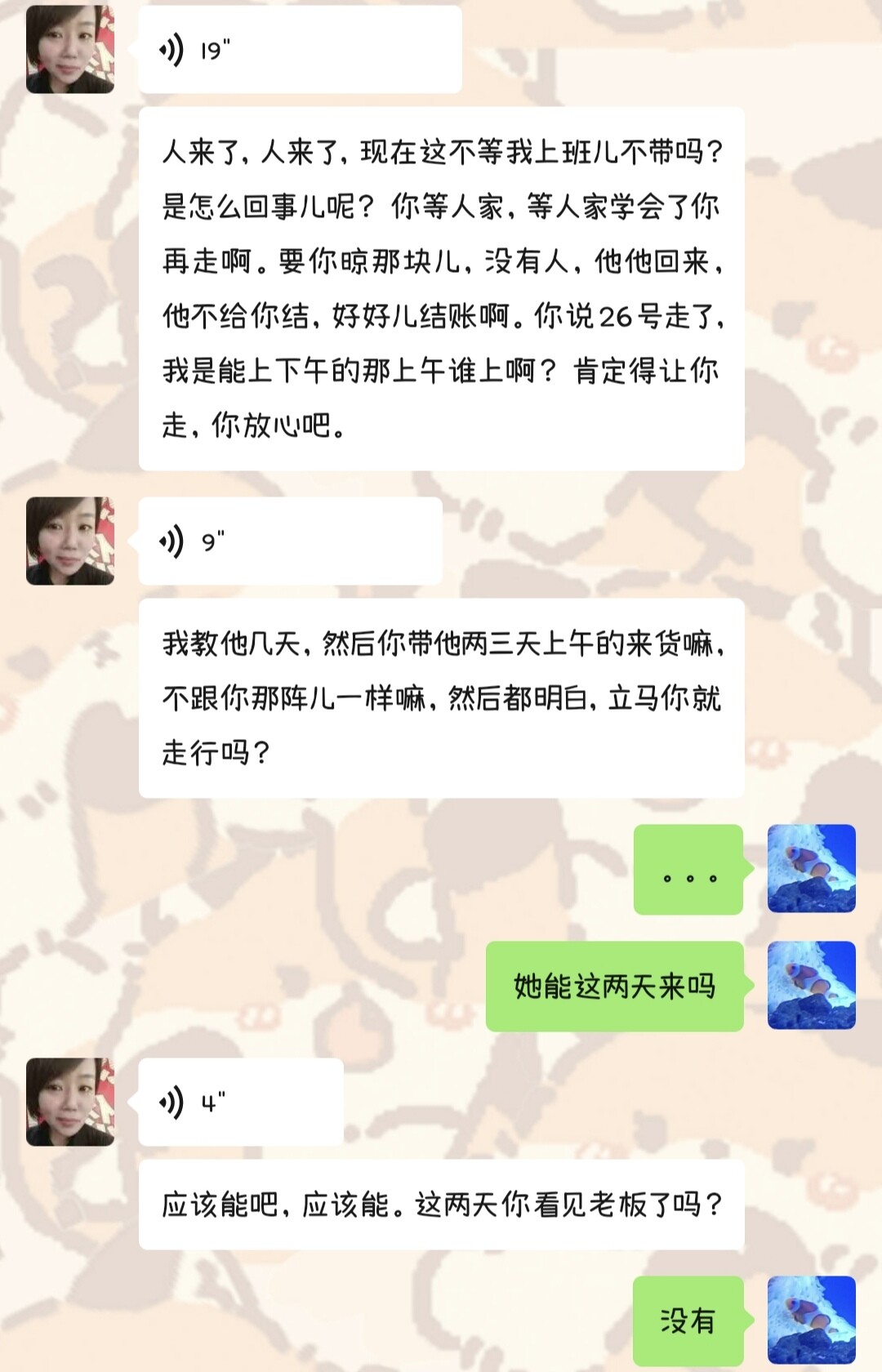Viewport: 882px width, 1372px height.
Task: Play the 19-second voice message
Action: (x=299, y=50)
